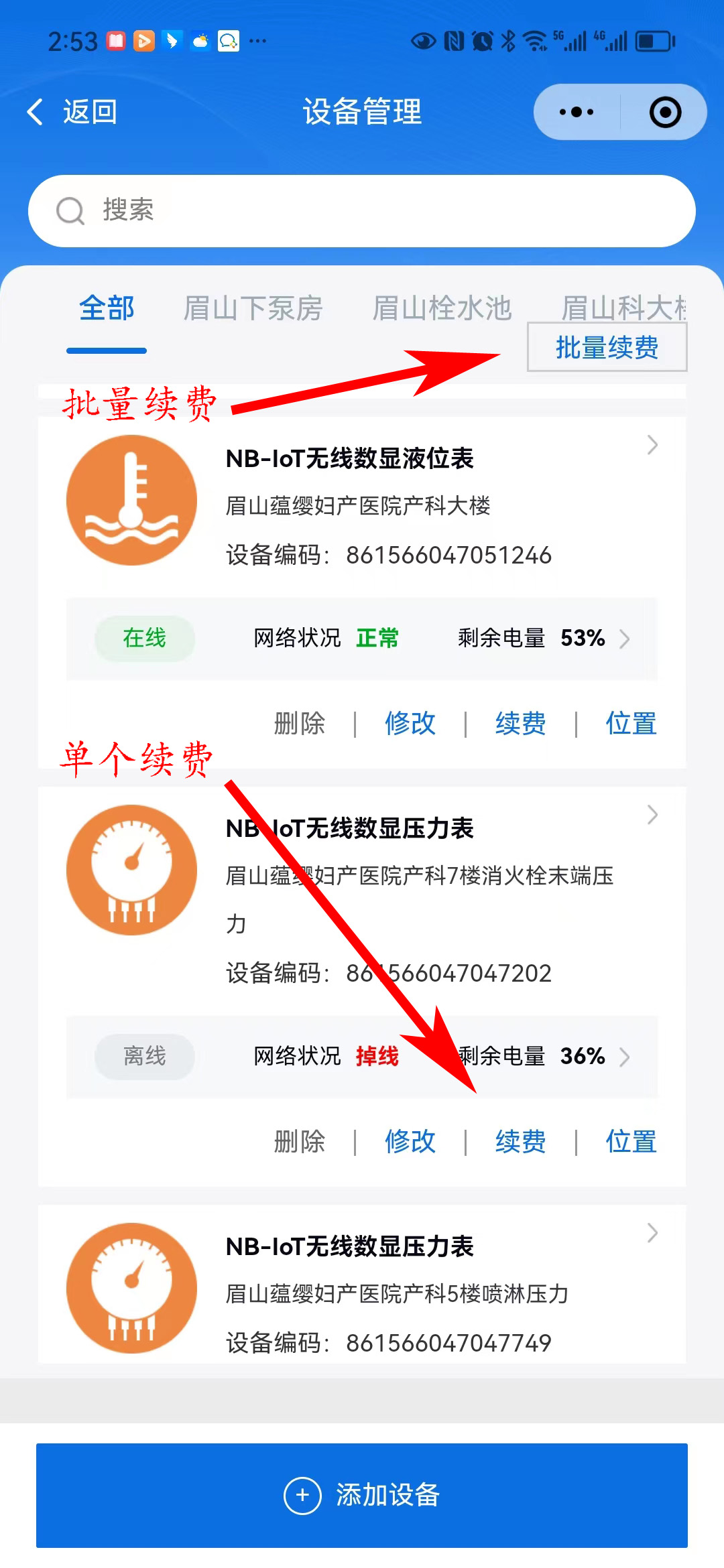
Task: Open the three-dot capsule menu at top right
Action: coord(575,111)
